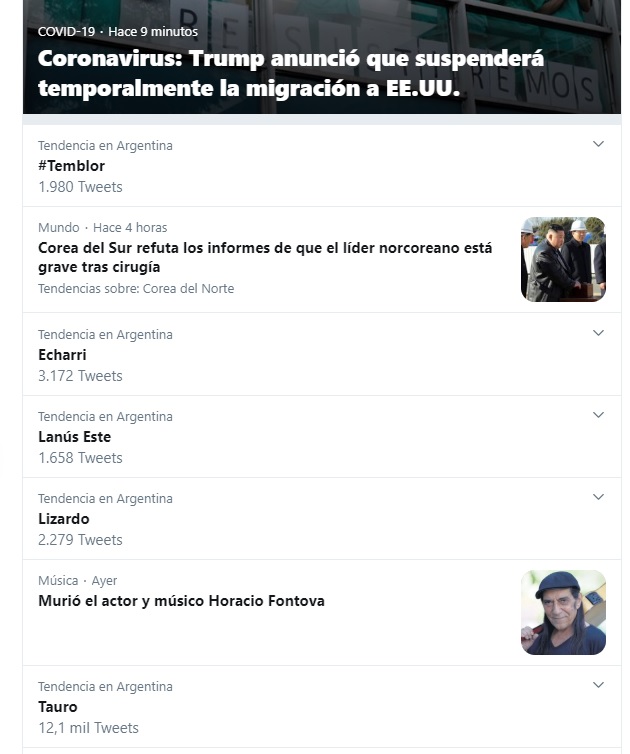This screenshot has width=630, height=754.
Task: Show options for the Tauro trend
Action: (x=598, y=685)
